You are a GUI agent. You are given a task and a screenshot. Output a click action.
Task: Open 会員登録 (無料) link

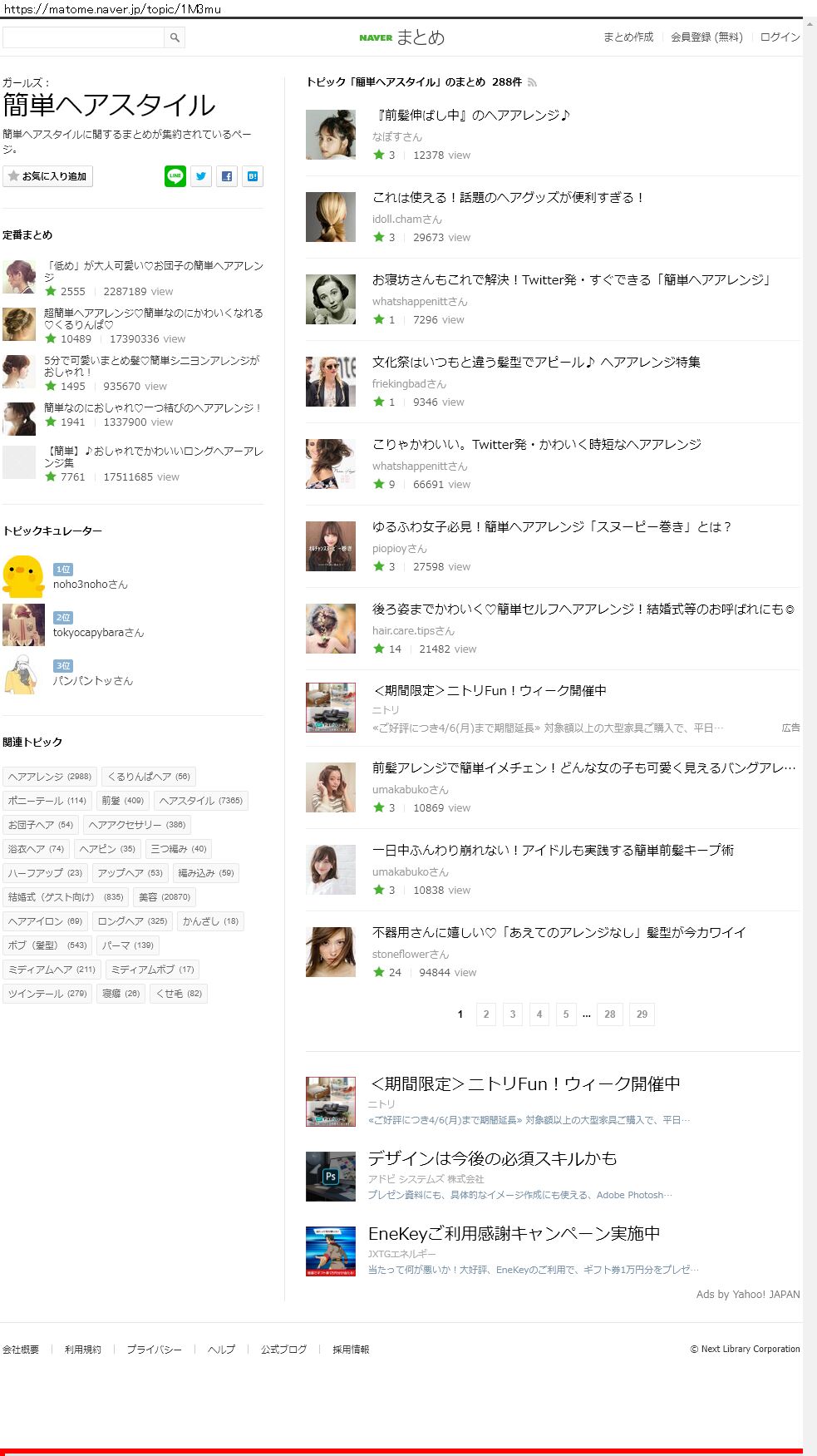(706, 37)
